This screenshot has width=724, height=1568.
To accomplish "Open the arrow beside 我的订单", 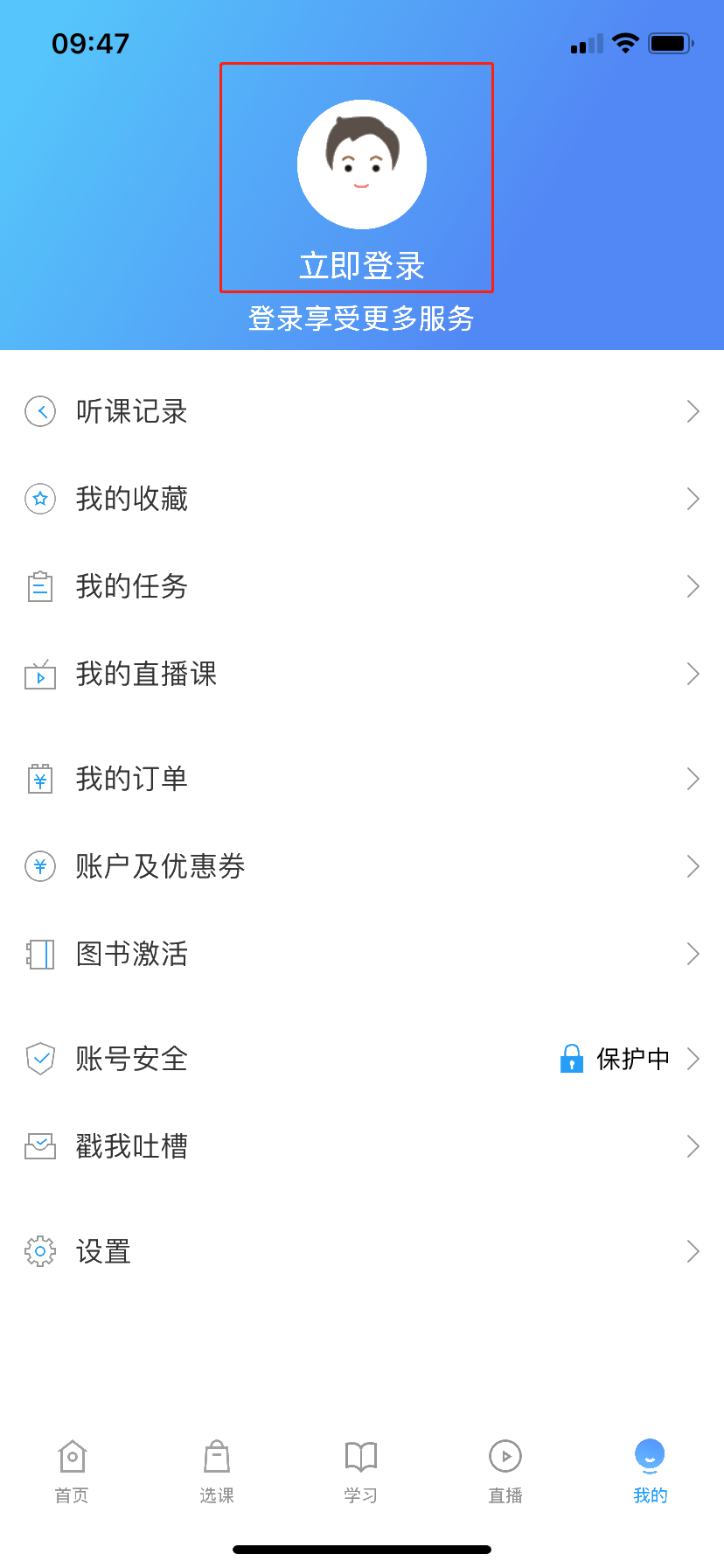I will point(693,779).
